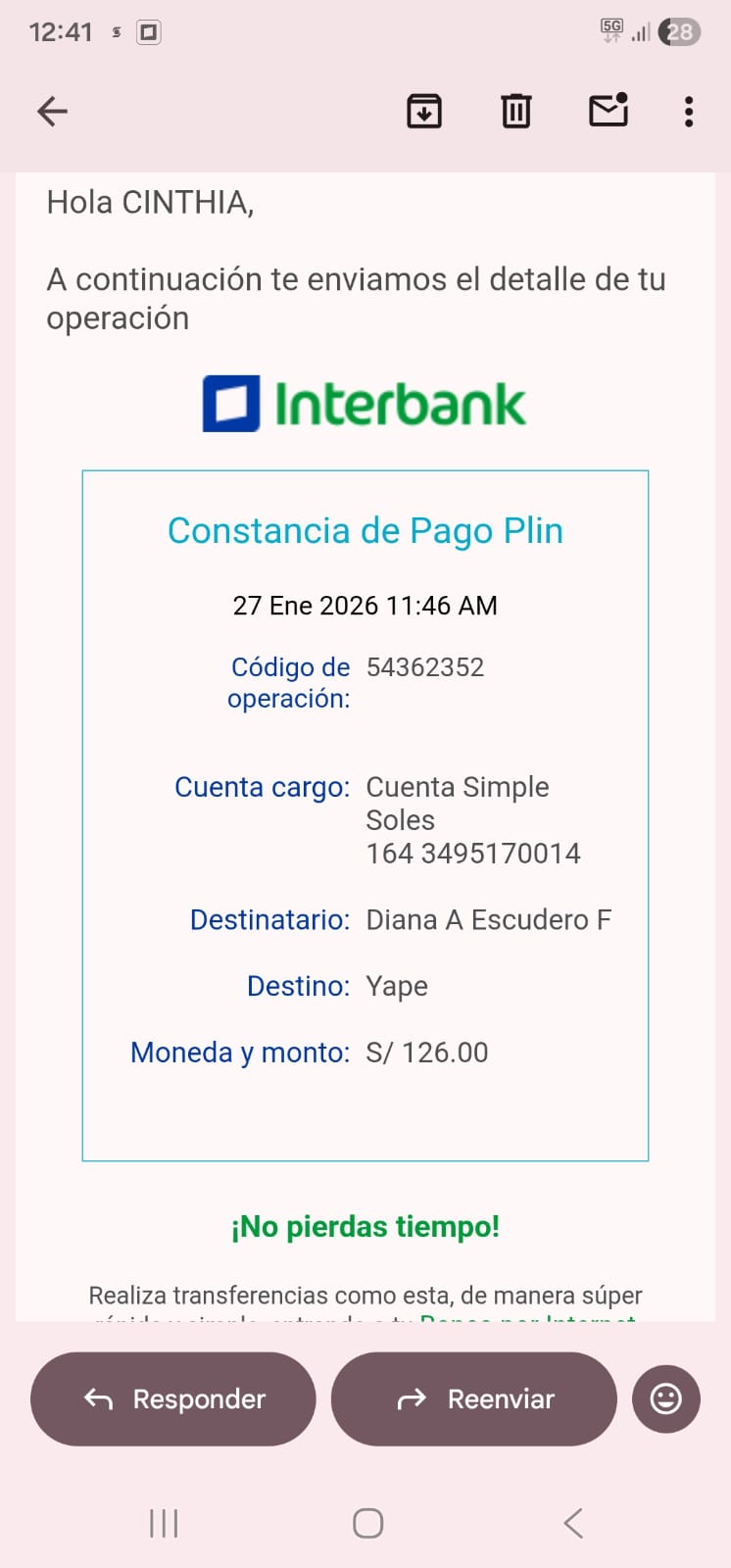731x1568 pixels.
Task: Delete this email
Action: coord(516,112)
